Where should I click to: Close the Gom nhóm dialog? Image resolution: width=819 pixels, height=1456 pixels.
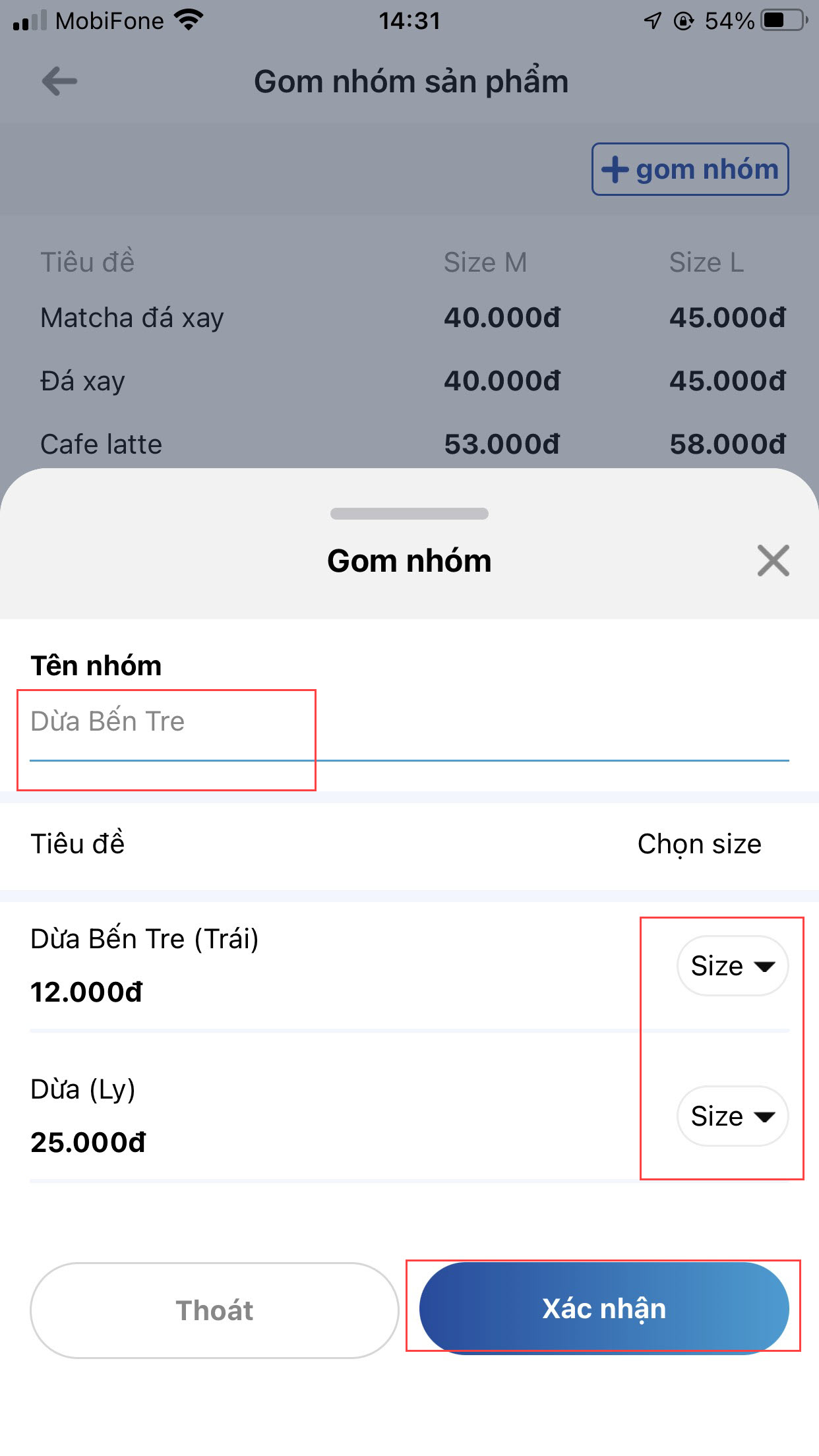click(773, 561)
